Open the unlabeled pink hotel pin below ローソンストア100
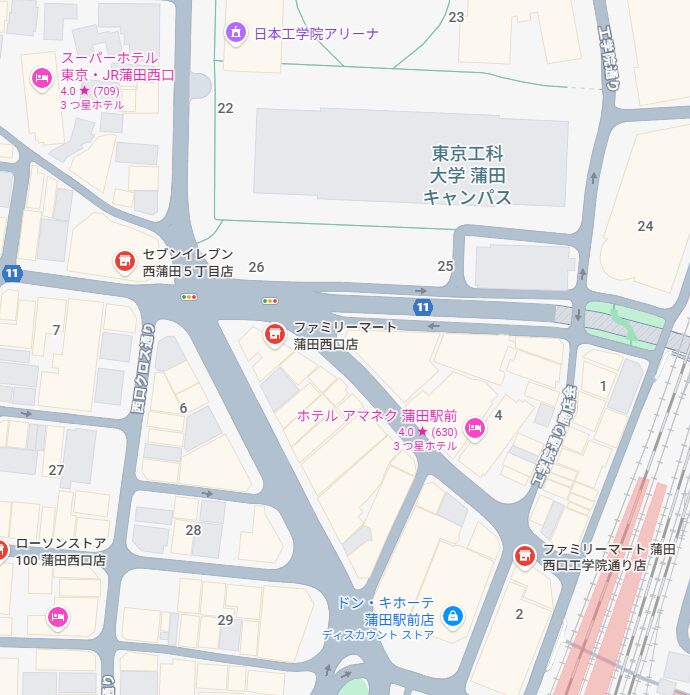 coord(58,615)
